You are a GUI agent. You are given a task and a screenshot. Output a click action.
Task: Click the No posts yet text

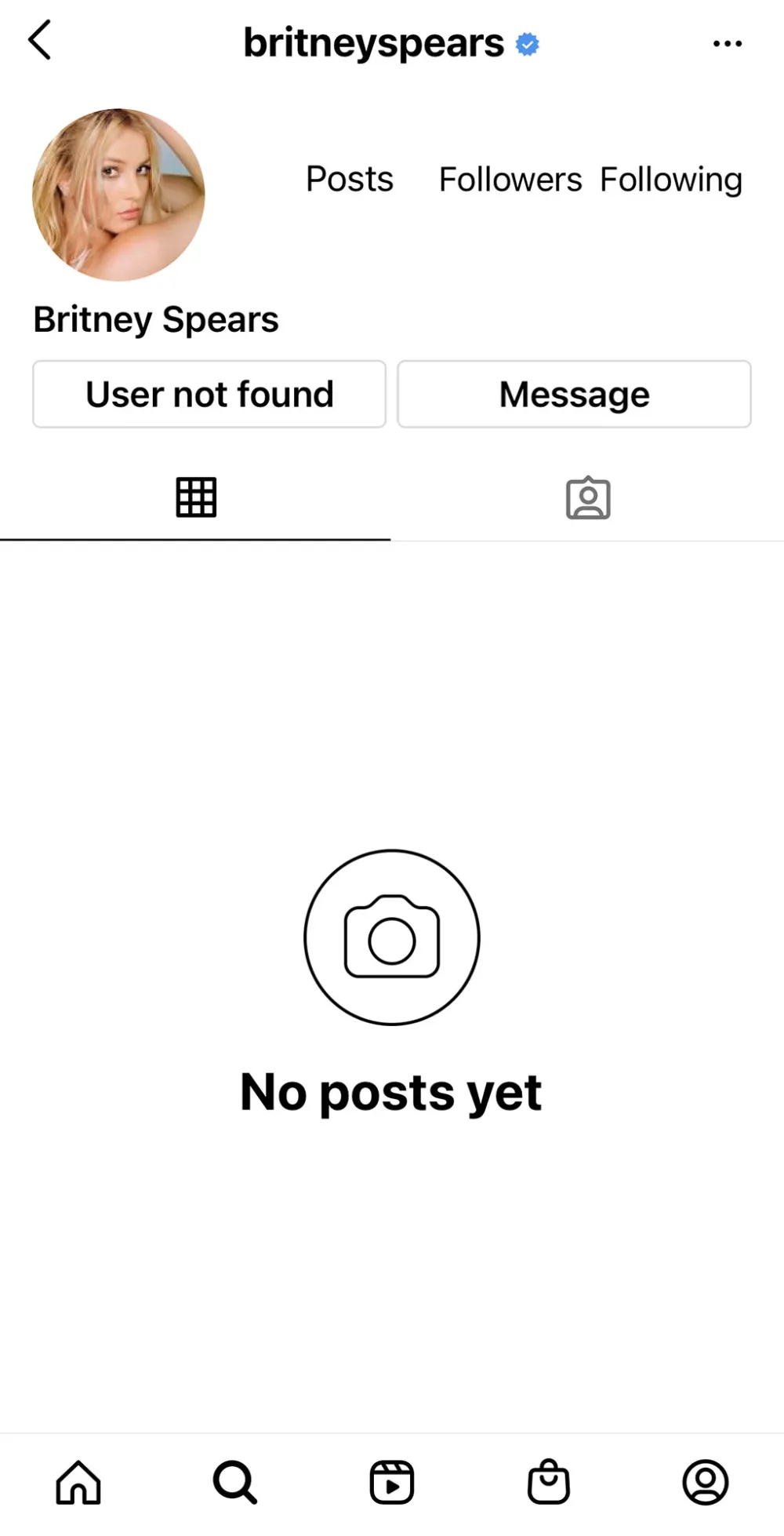coord(391,1090)
